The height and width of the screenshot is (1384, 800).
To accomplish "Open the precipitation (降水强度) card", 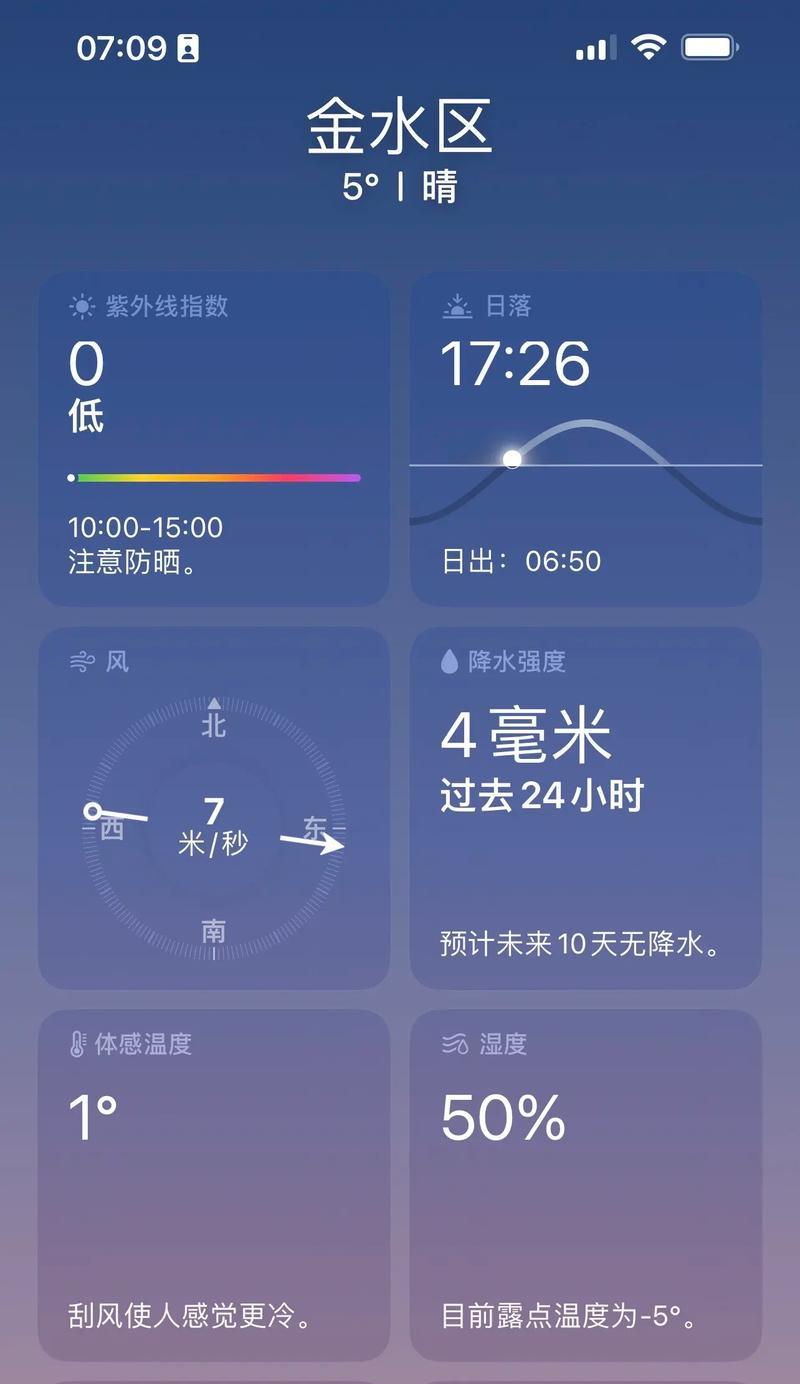I will tap(586, 808).
